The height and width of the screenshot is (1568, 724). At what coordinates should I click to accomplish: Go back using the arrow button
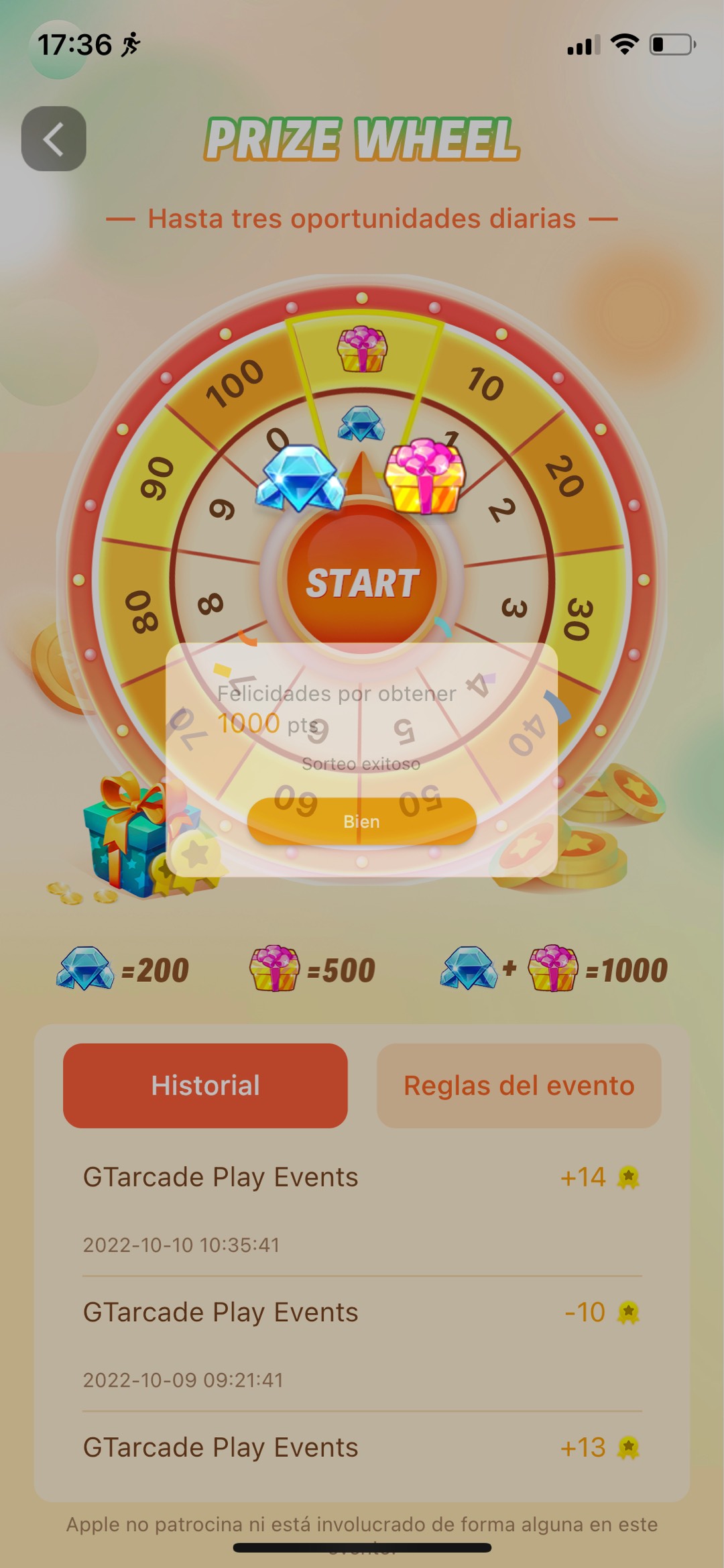pos(54,139)
